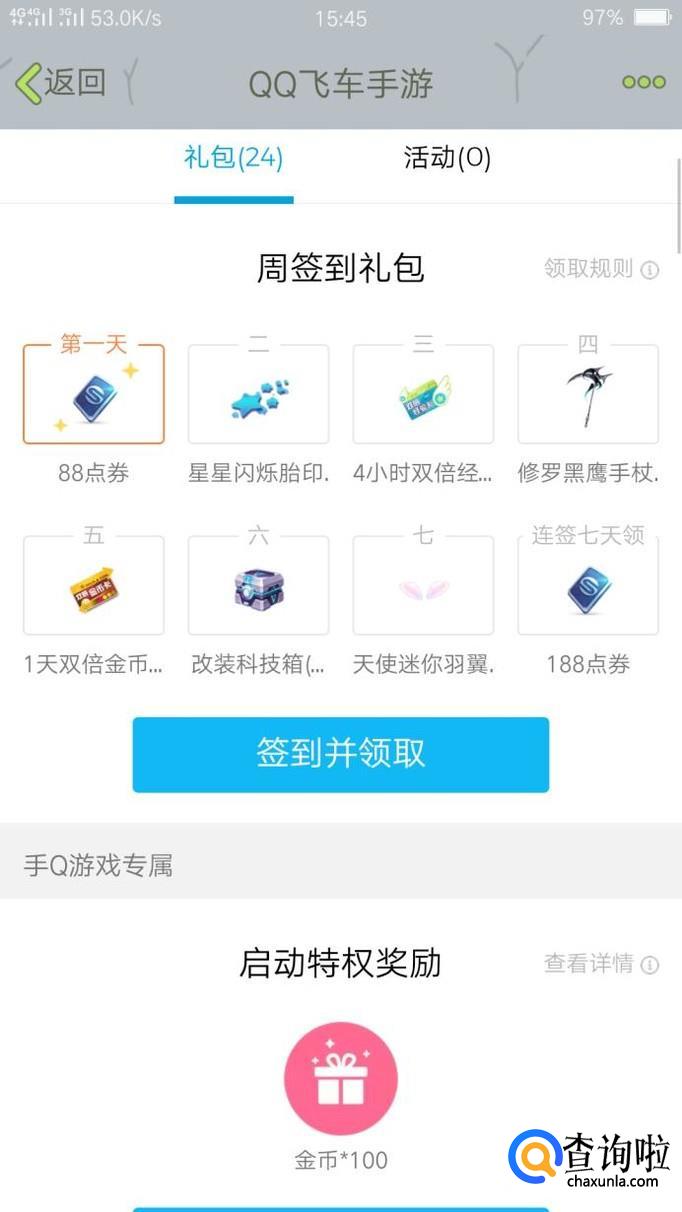This screenshot has height=1212, width=682.
Task: Open the three-dot overflow menu
Action: (x=643, y=82)
